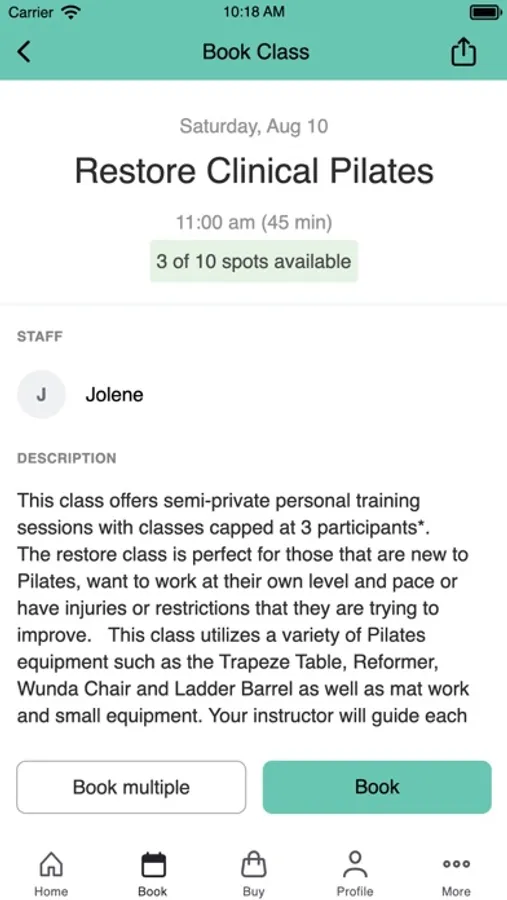The width and height of the screenshot is (507, 900).
Task: Select the Book tab
Action: click(x=153, y=874)
